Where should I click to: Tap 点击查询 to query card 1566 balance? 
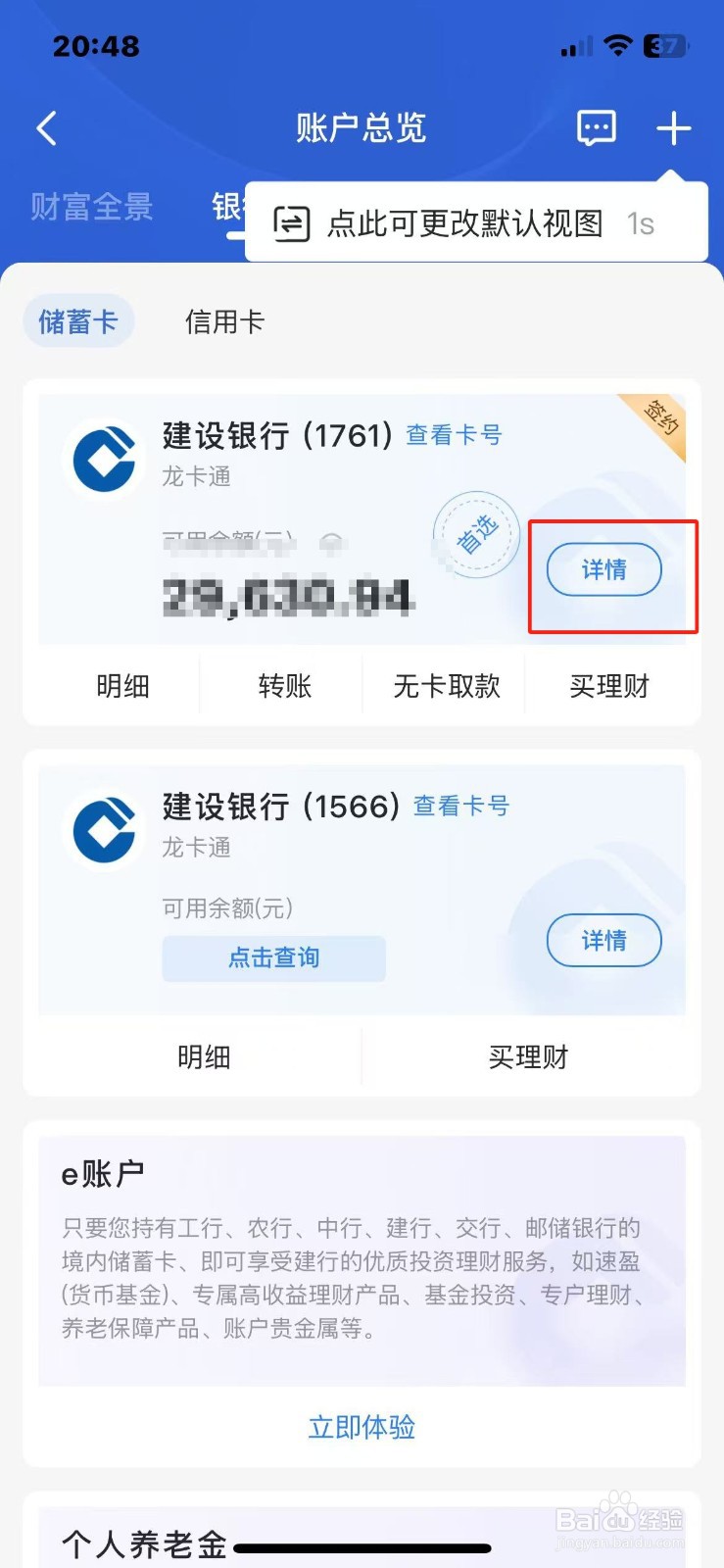coord(273,958)
